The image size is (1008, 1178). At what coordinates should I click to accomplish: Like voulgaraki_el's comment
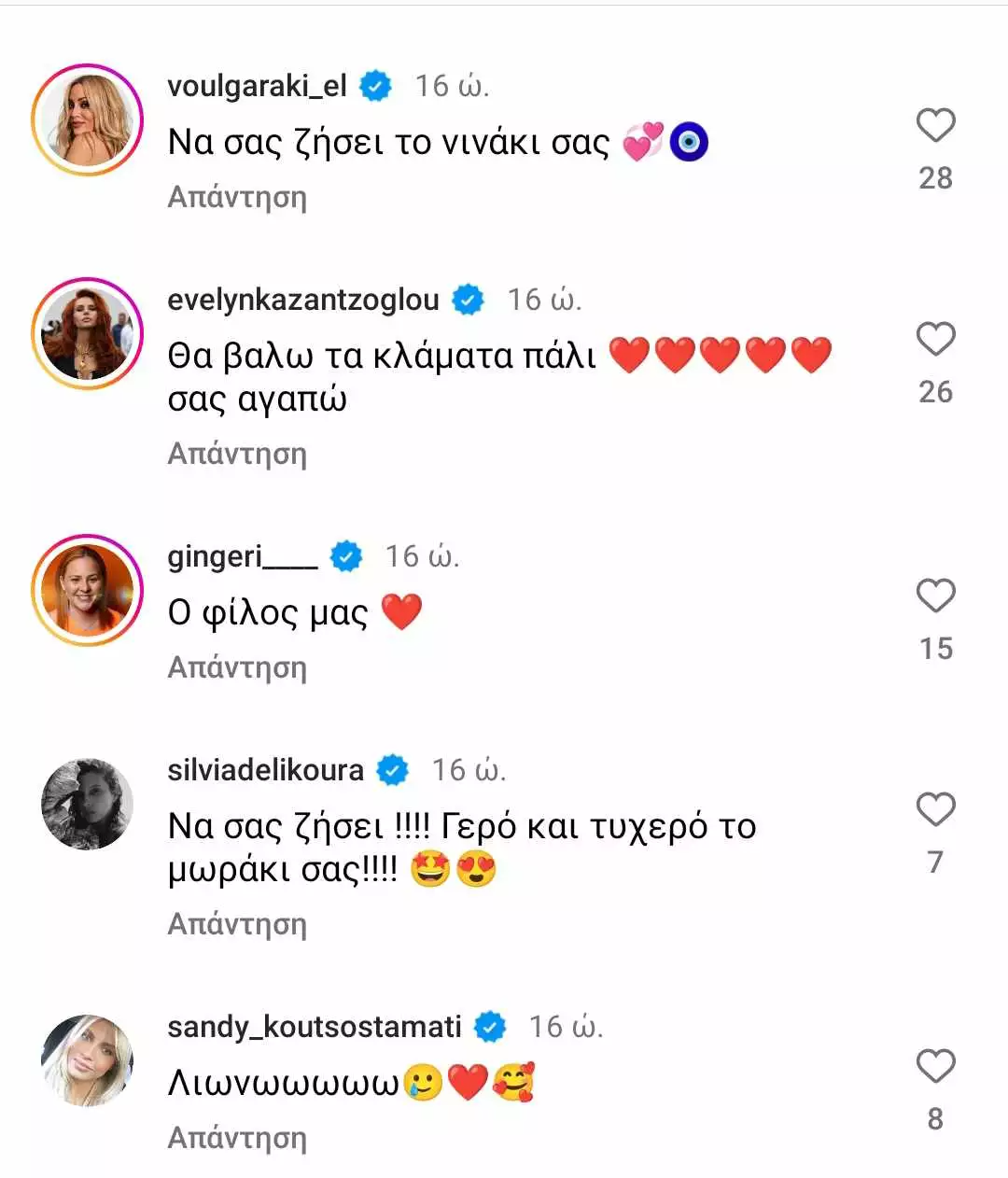(935, 126)
